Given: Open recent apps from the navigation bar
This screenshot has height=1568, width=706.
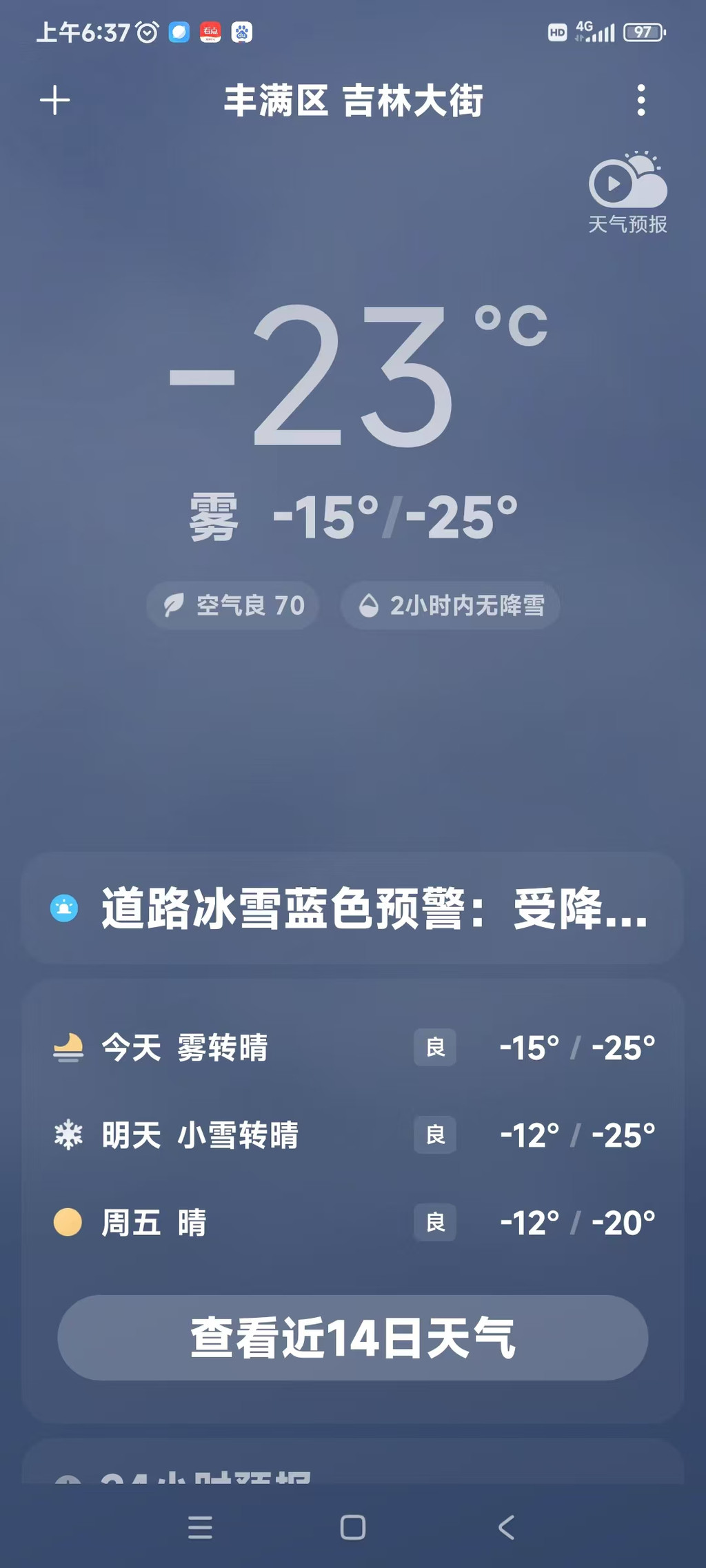Looking at the screenshot, I should pyautogui.click(x=200, y=1527).
